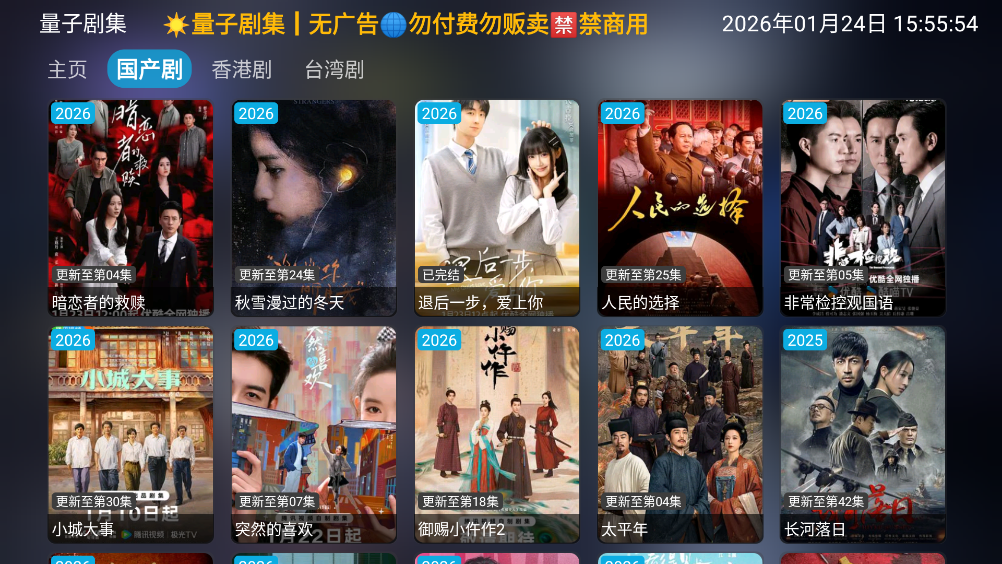The width and height of the screenshot is (1002, 564).
Task: Tap the 长河落日 poster
Action: tap(863, 434)
